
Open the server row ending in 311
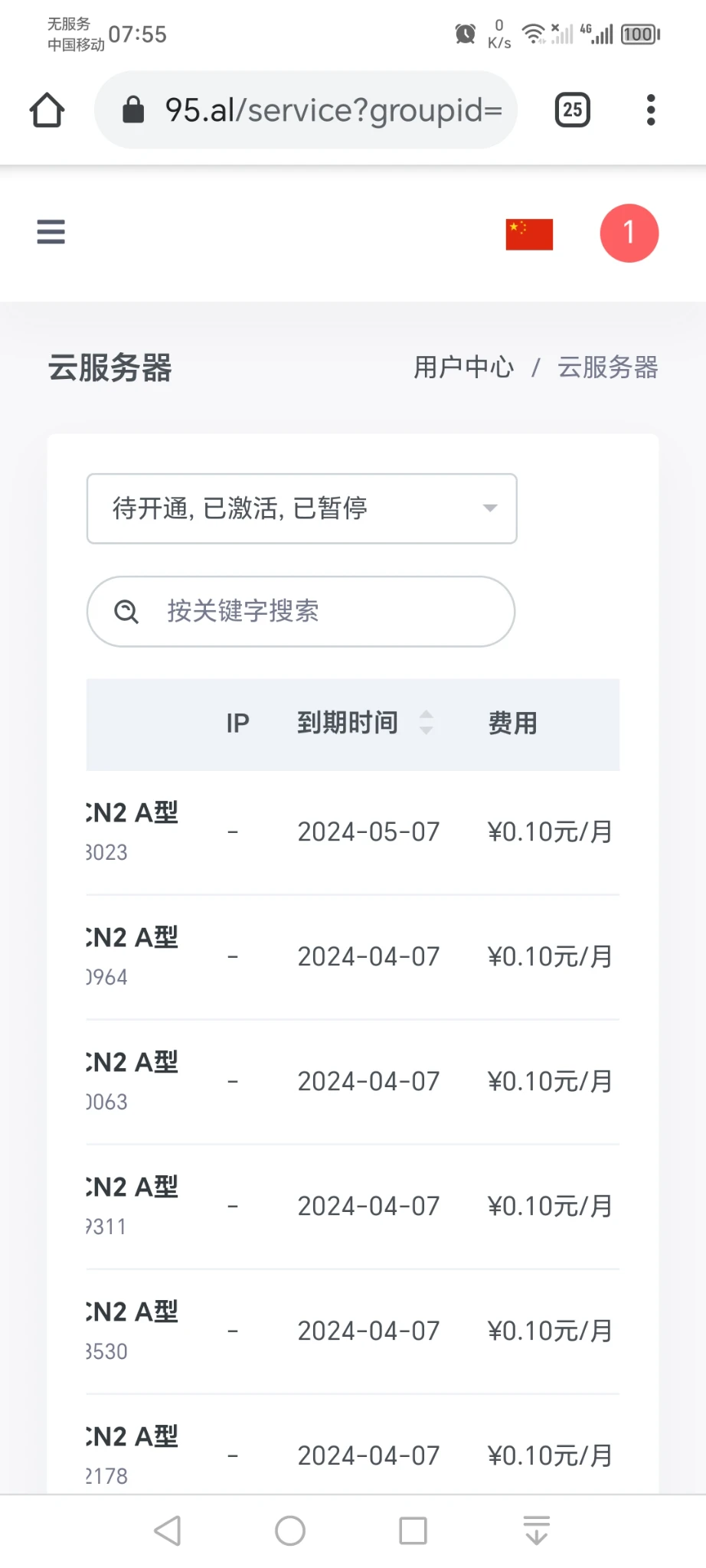(353, 1207)
